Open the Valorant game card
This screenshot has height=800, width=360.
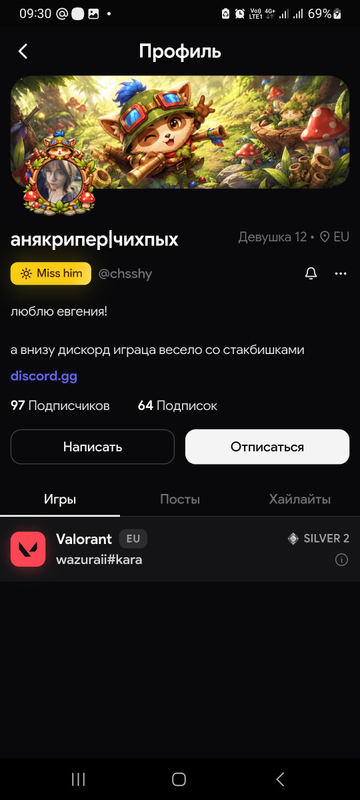(x=180, y=549)
